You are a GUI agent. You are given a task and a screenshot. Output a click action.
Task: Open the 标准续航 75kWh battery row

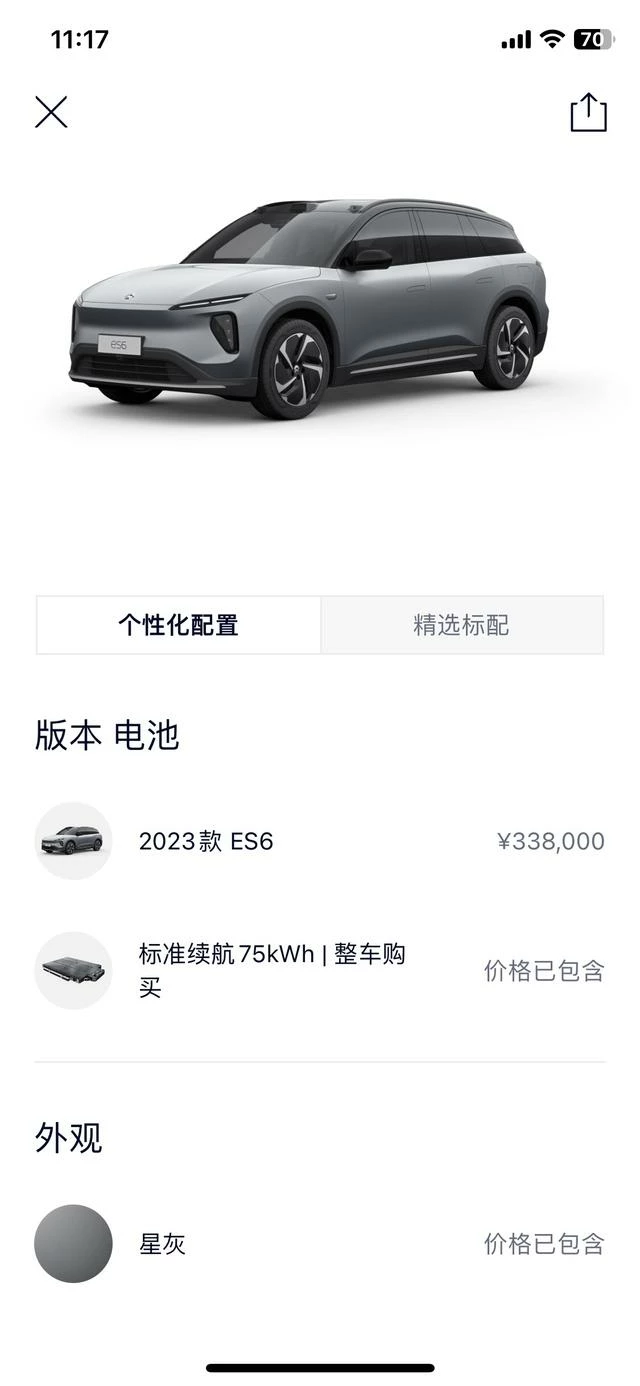tap(320, 970)
